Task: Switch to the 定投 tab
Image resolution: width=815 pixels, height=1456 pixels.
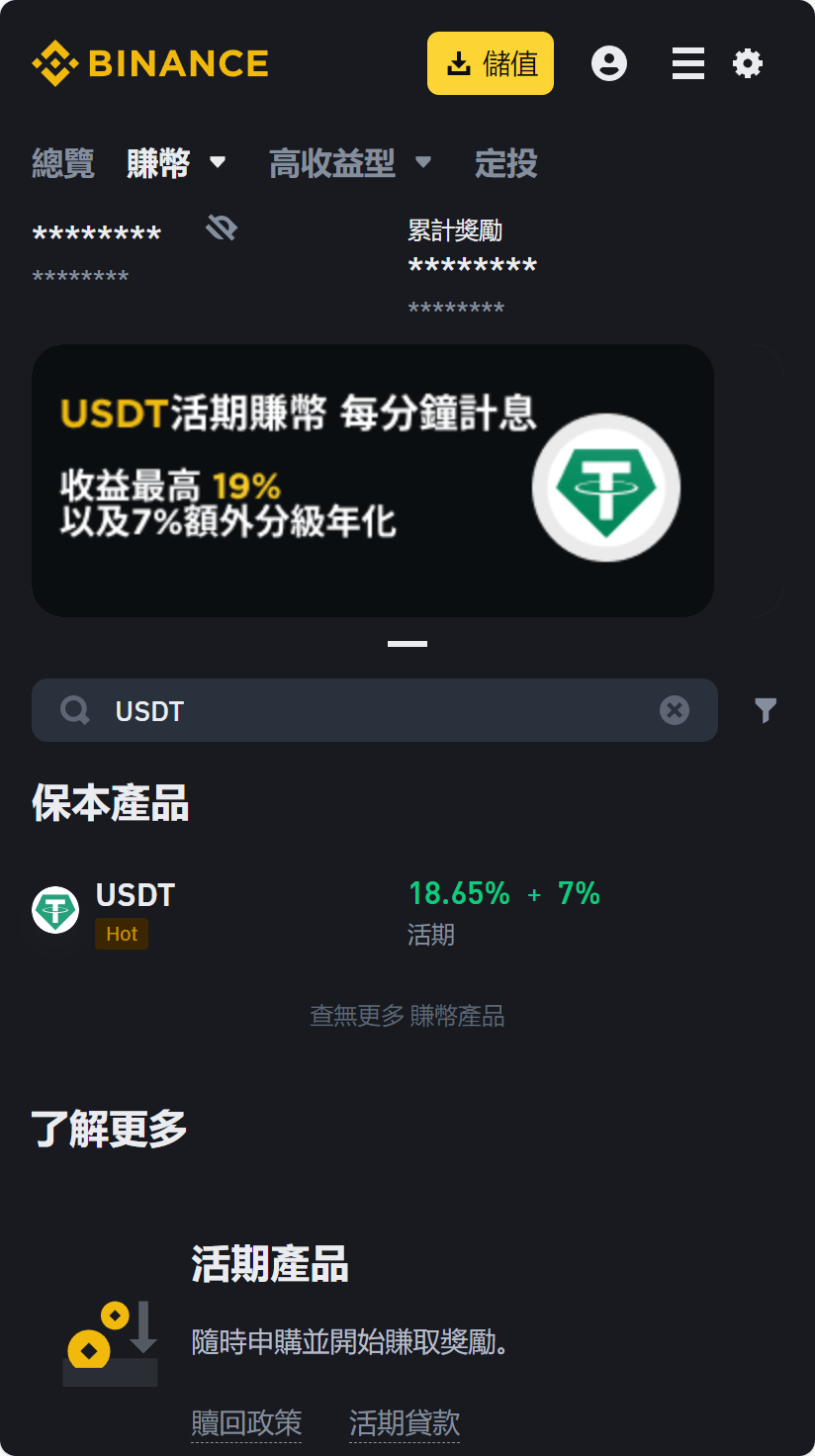Action: pos(505,163)
